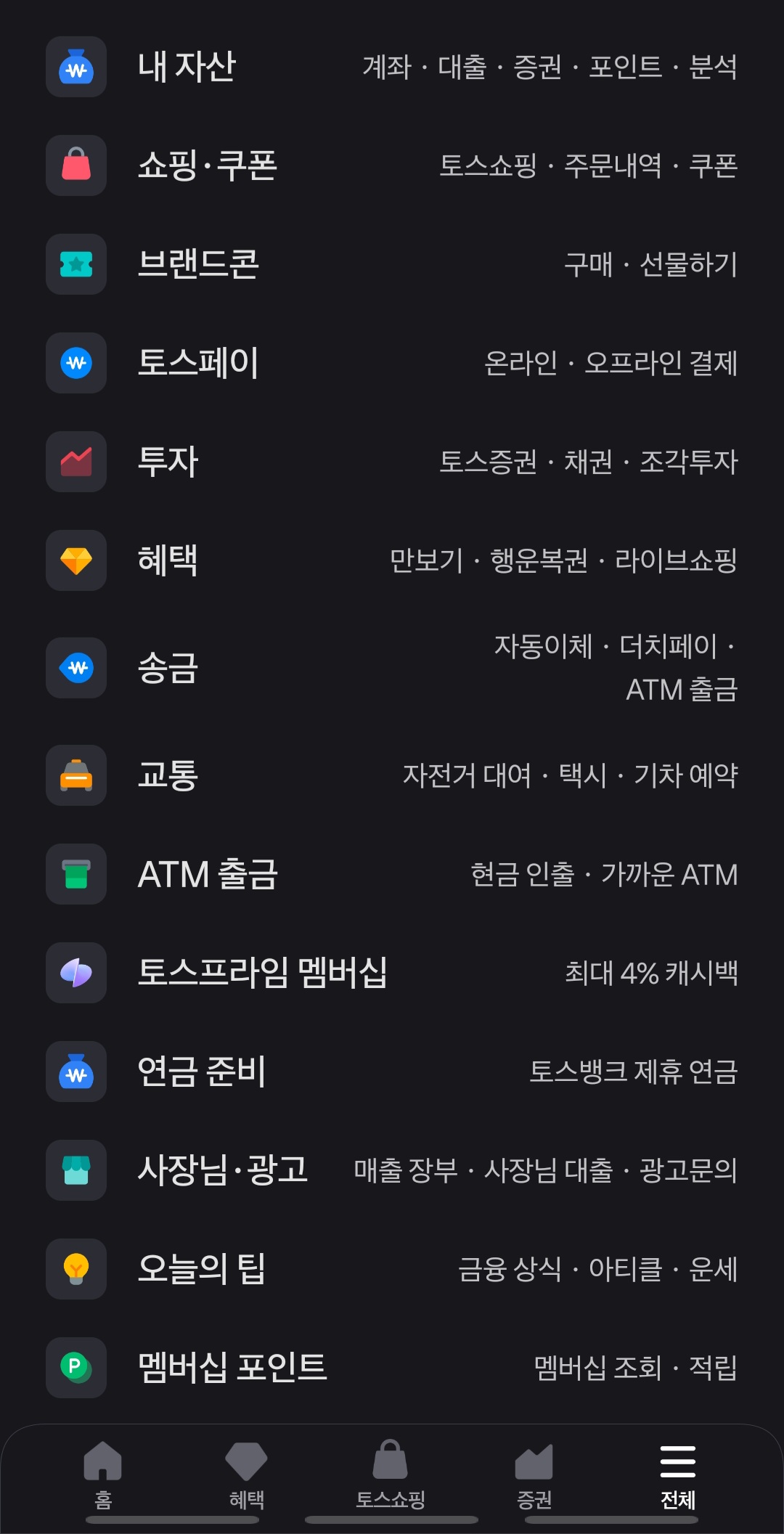Open the 사장님·광고 row
This screenshot has width=784, height=1534.
392,1170
